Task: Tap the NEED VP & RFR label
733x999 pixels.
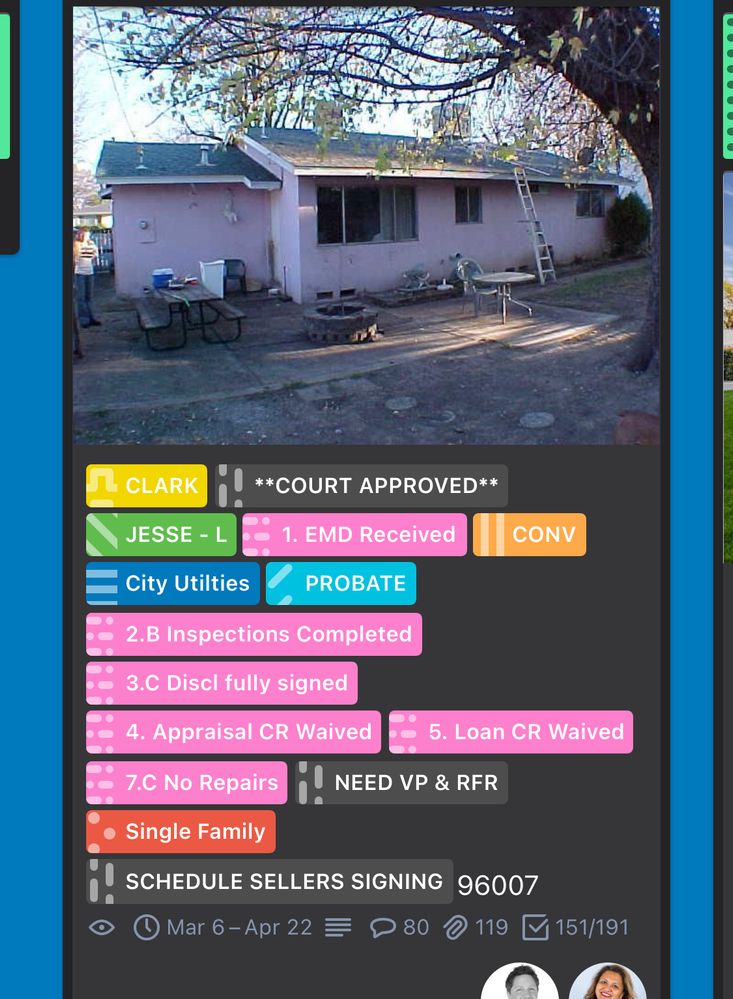Action: pos(402,783)
